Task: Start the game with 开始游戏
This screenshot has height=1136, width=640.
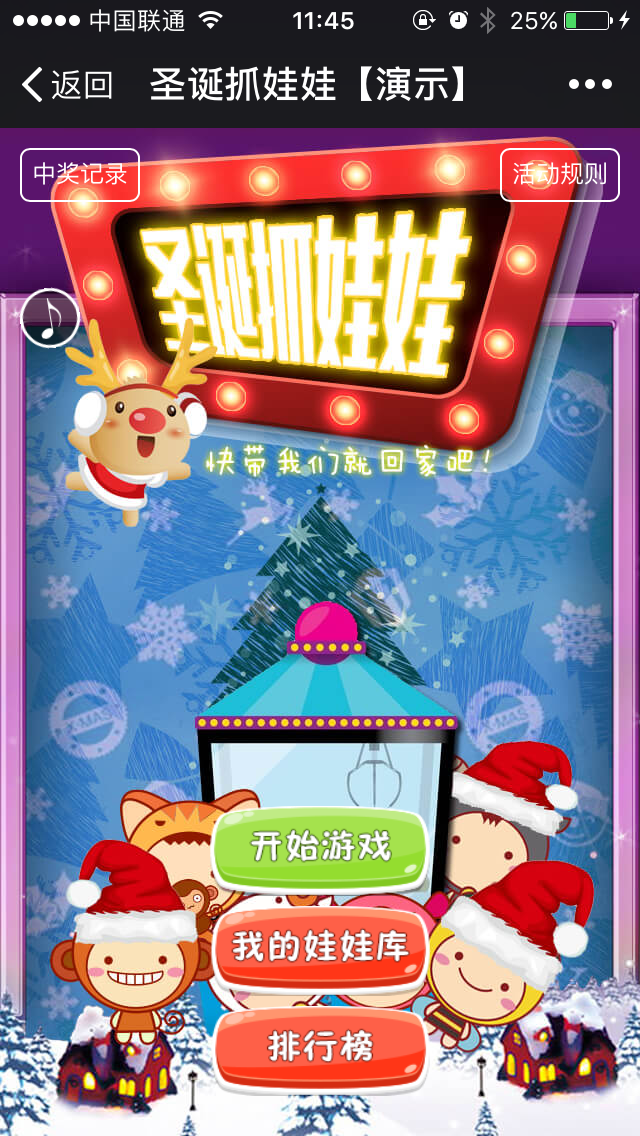Action: 320,847
